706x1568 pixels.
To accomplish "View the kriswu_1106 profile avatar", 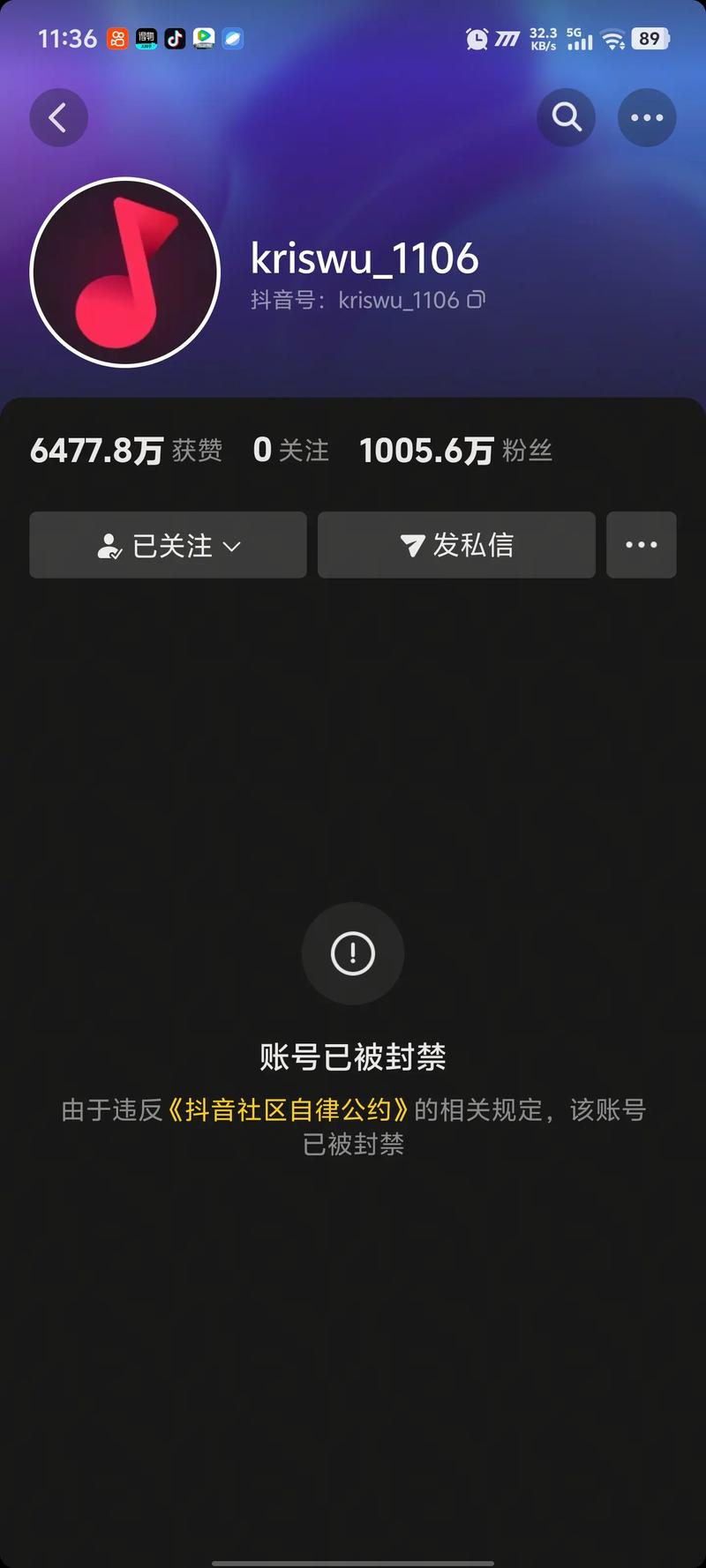I will point(124,273).
